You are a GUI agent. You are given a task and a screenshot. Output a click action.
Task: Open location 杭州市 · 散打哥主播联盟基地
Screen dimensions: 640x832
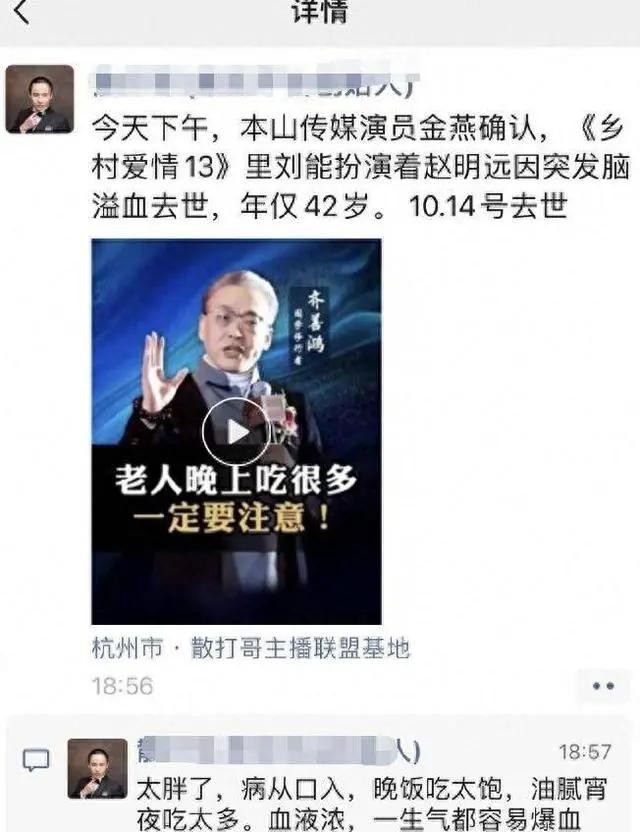click(250, 648)
